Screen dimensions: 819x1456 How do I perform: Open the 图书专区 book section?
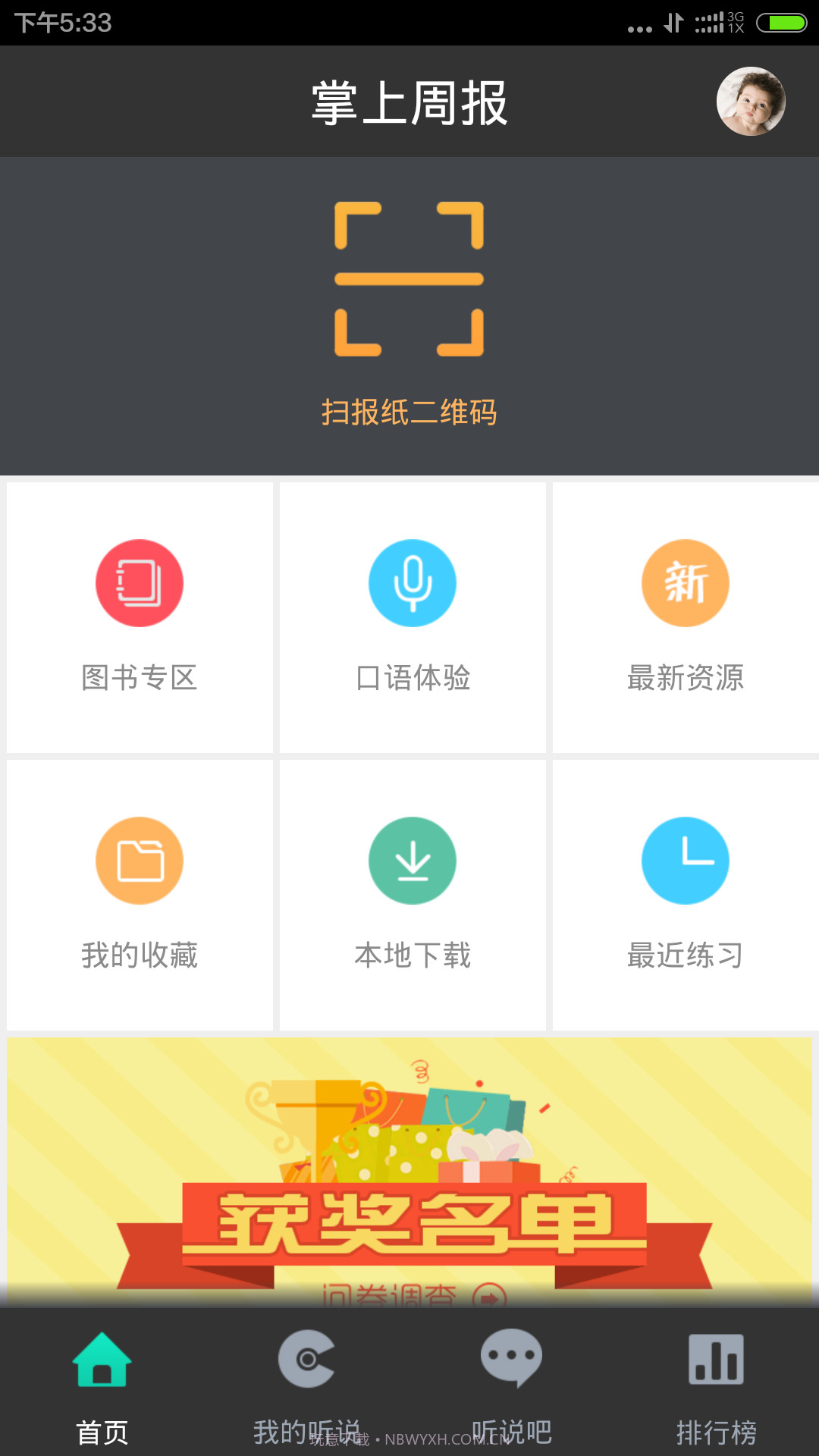[x=140, y=617]
